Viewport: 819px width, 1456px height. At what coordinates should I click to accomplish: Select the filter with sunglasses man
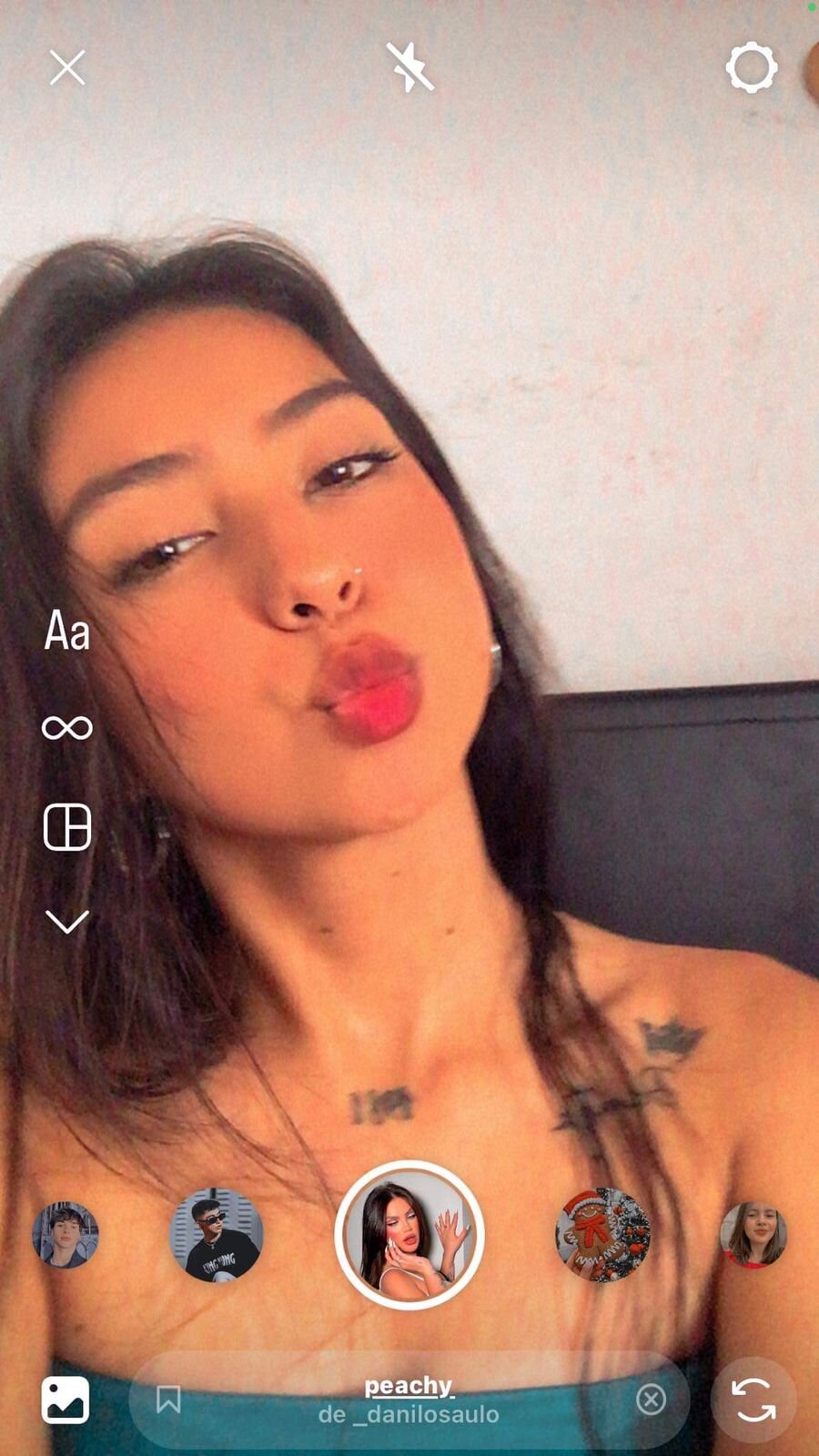tap(217, 1235)
